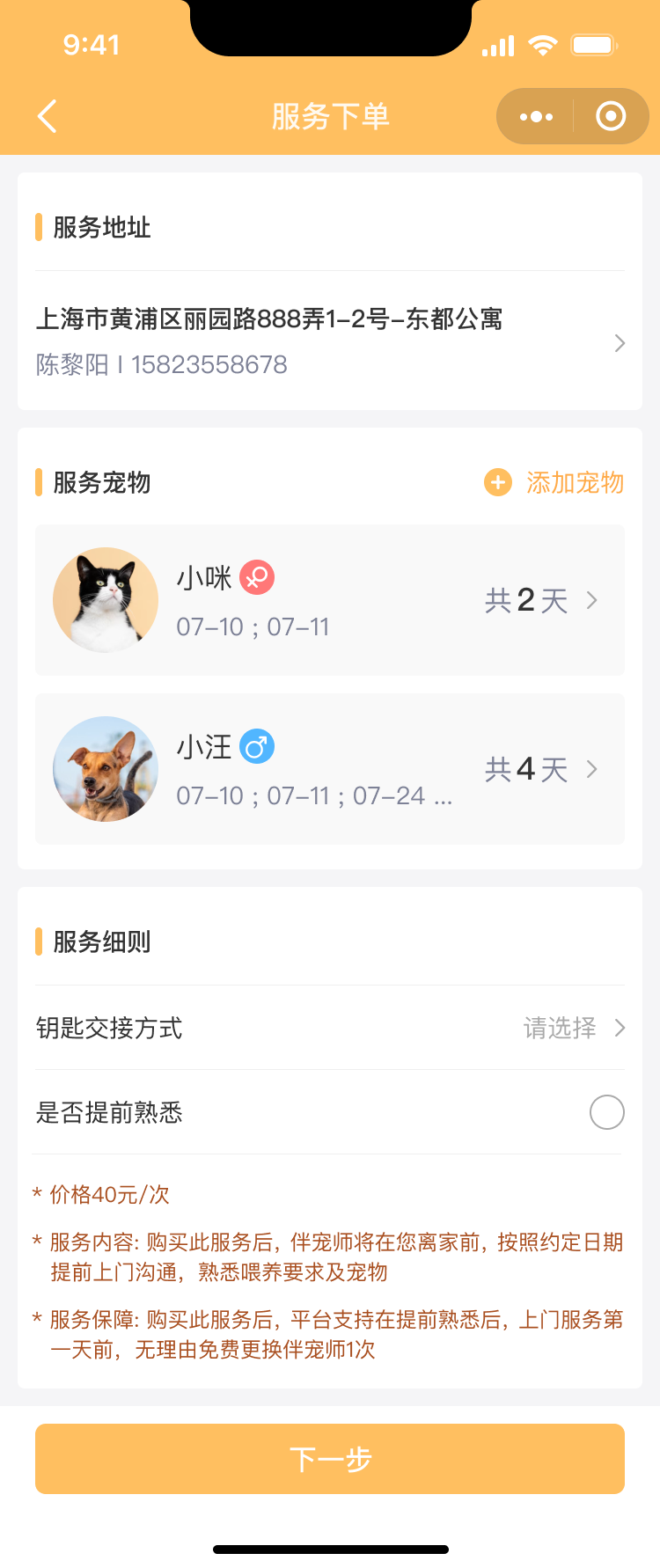This screenshot has width=660, height=1568.
Task: Select the 是否提前熟悉 radio button
Action: tap(606, 1112)
